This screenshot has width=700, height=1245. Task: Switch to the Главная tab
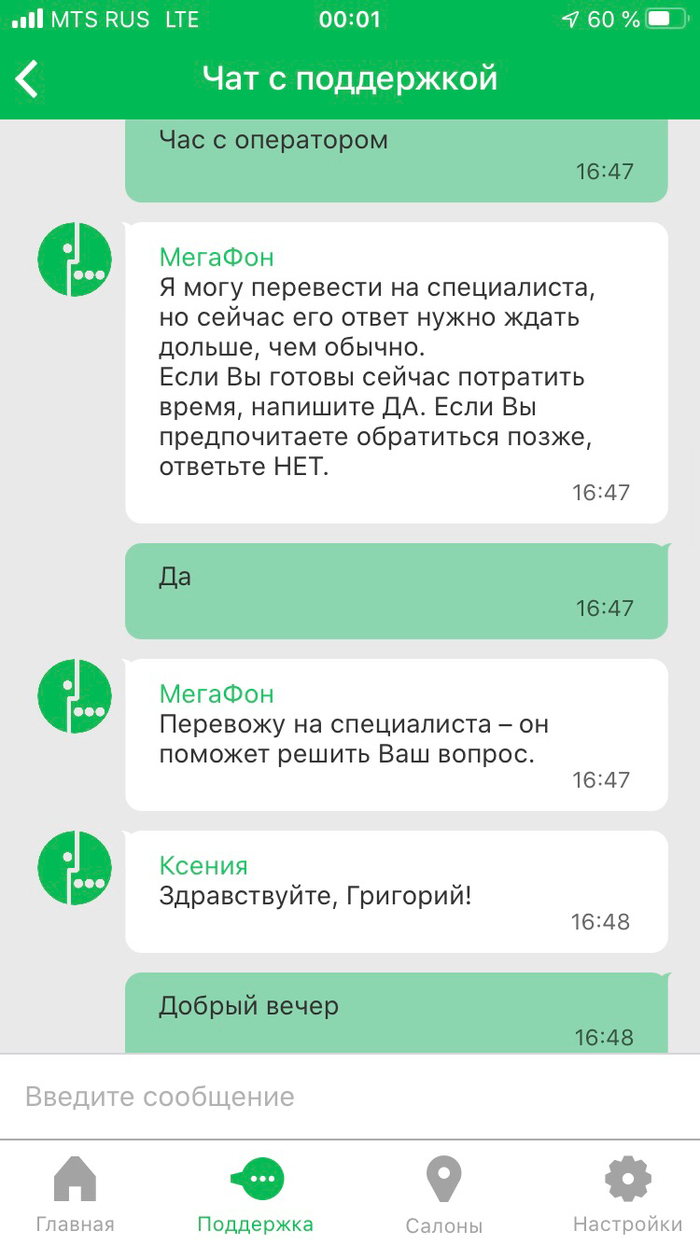[75, 1194]
